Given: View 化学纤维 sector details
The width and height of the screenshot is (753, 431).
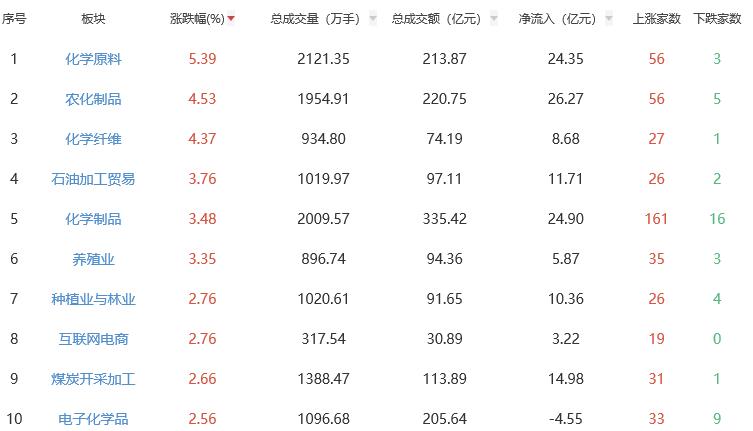Looking at the screenshot, I should pyautogui.click(x=93, y=139).
